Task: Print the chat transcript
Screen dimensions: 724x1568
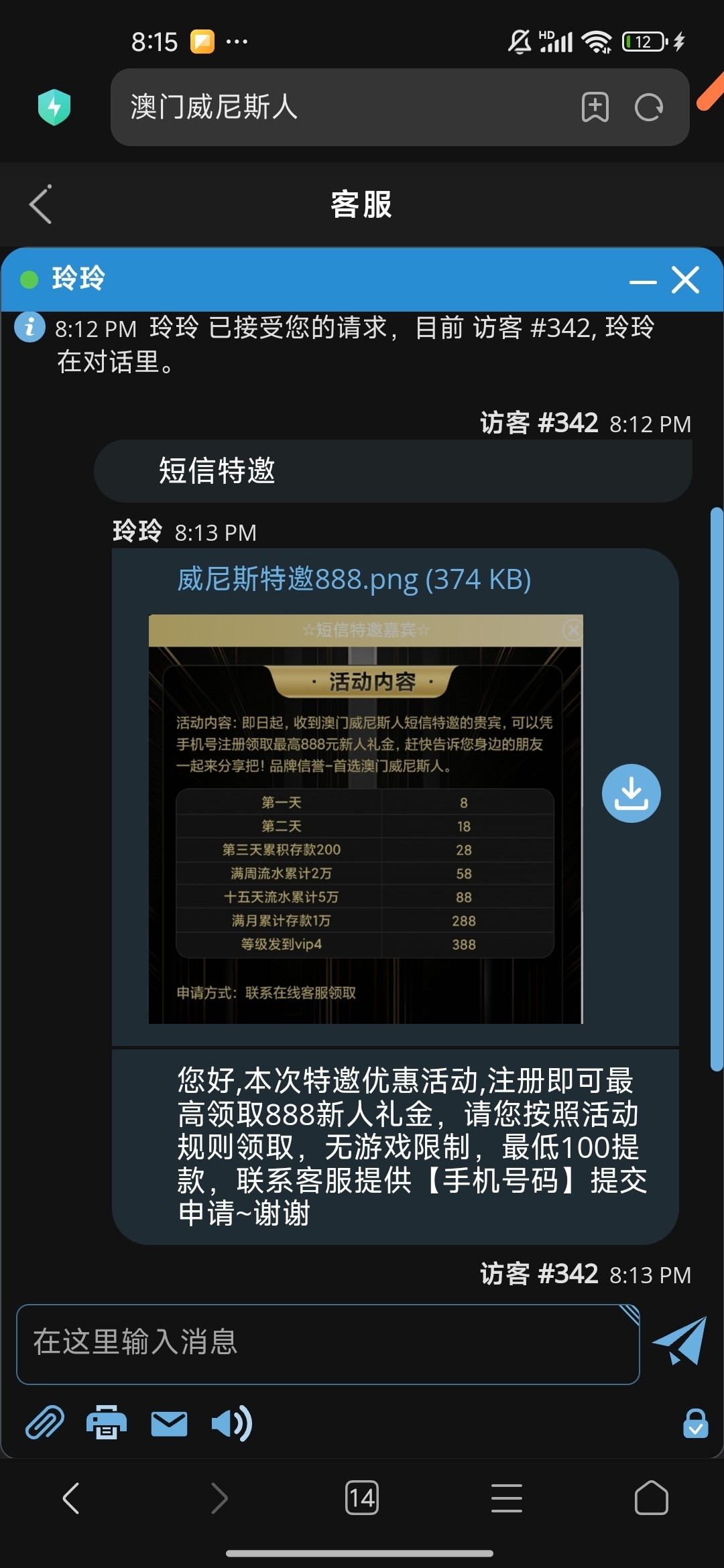Action: 106,1423
